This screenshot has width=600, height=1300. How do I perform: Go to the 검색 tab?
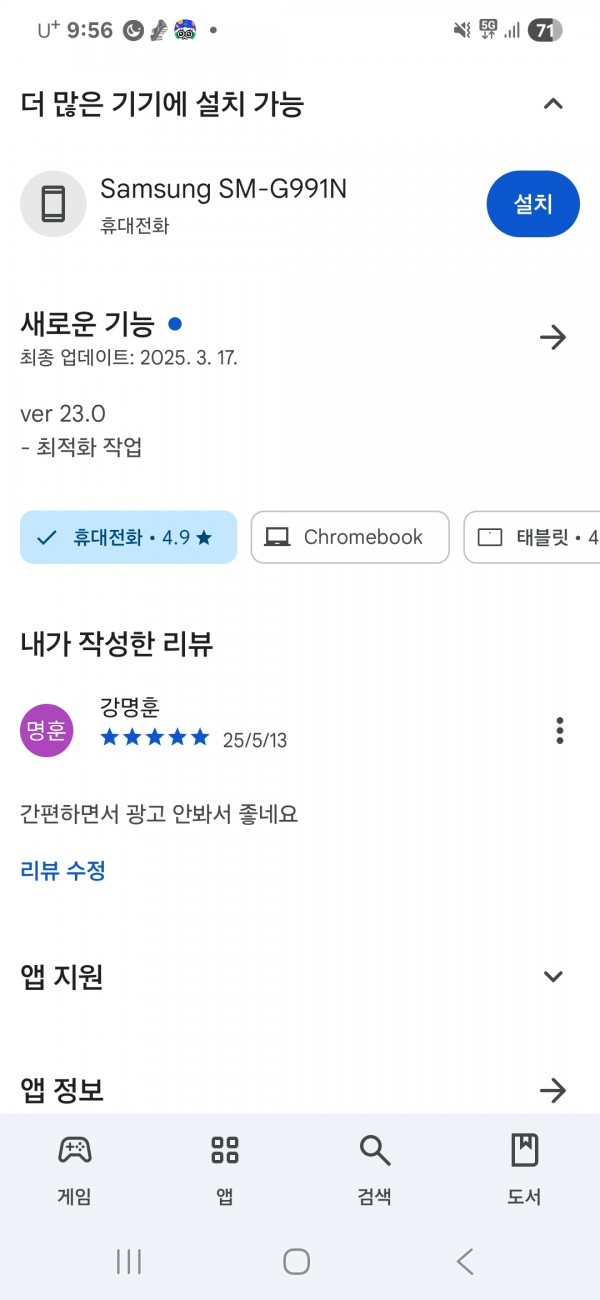pos(375,1169)
